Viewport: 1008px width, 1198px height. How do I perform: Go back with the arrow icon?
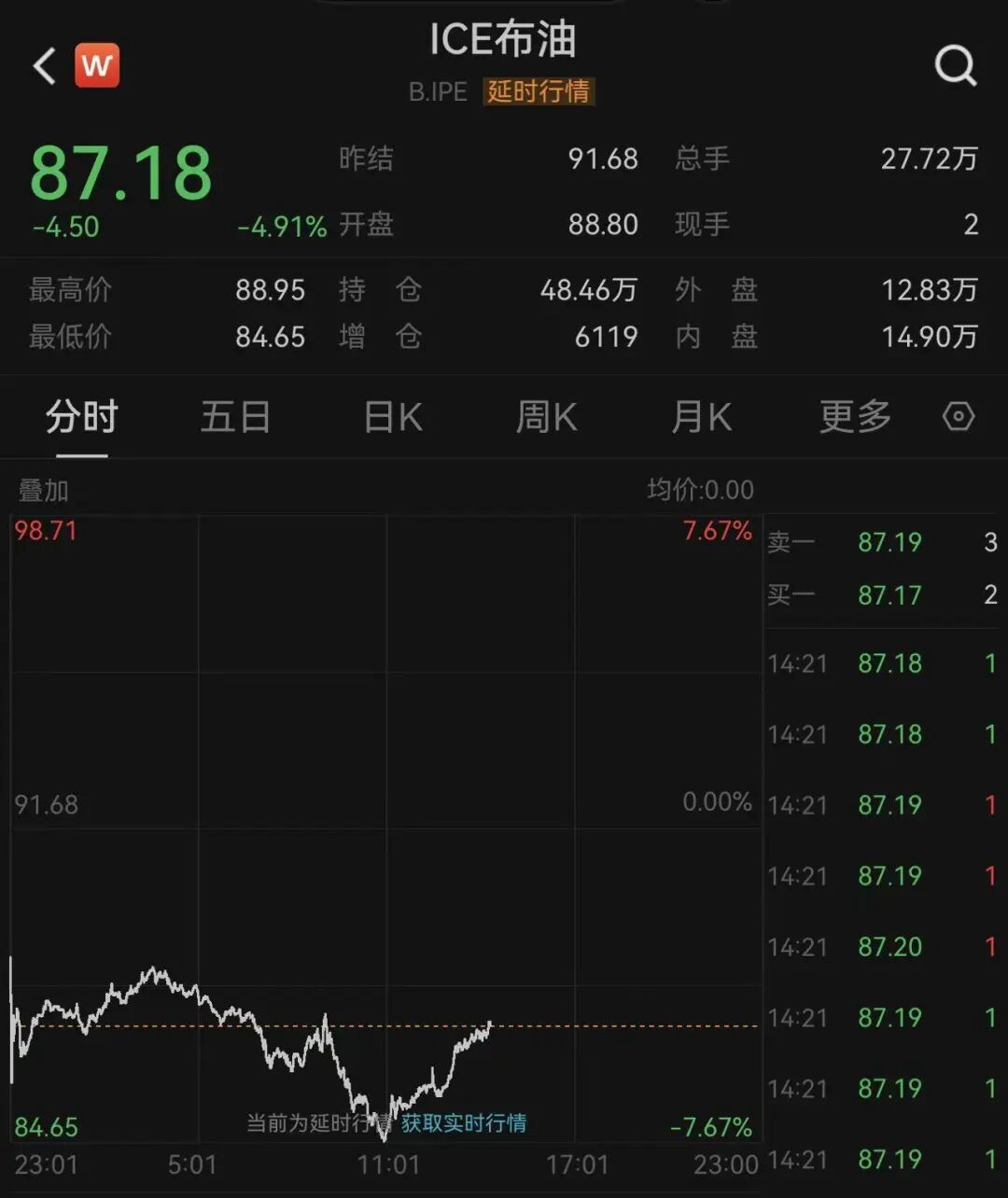(44, 66)
